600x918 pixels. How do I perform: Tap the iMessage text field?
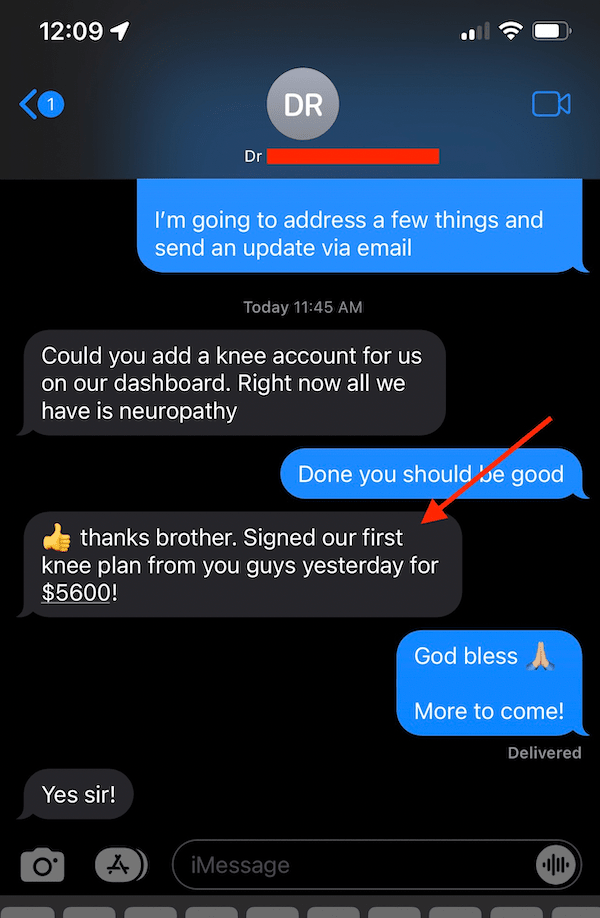click(350, 865)
